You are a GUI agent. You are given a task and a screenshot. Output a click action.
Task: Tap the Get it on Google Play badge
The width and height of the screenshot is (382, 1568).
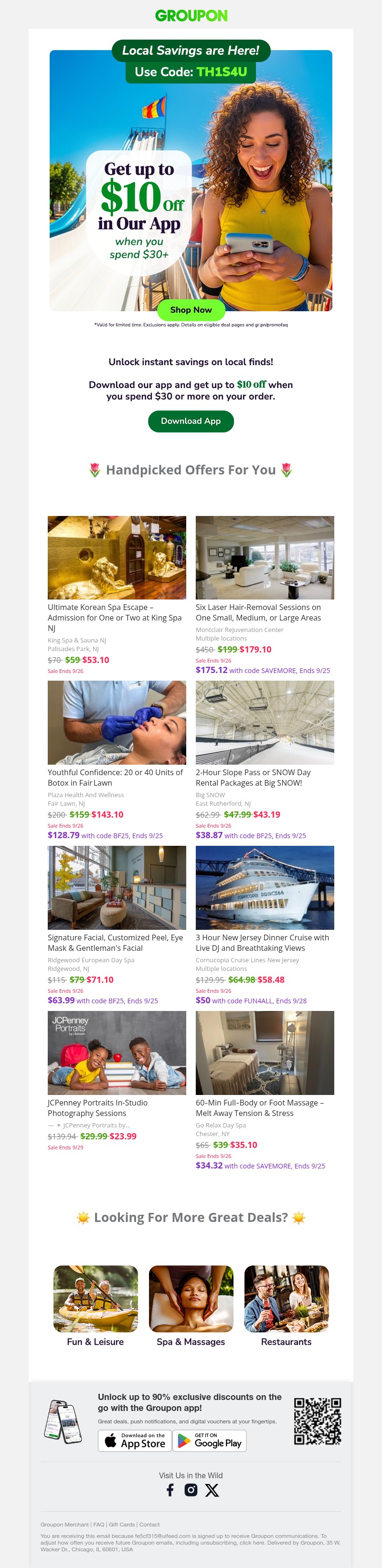pyautogui.click(x=210, y=1441)
